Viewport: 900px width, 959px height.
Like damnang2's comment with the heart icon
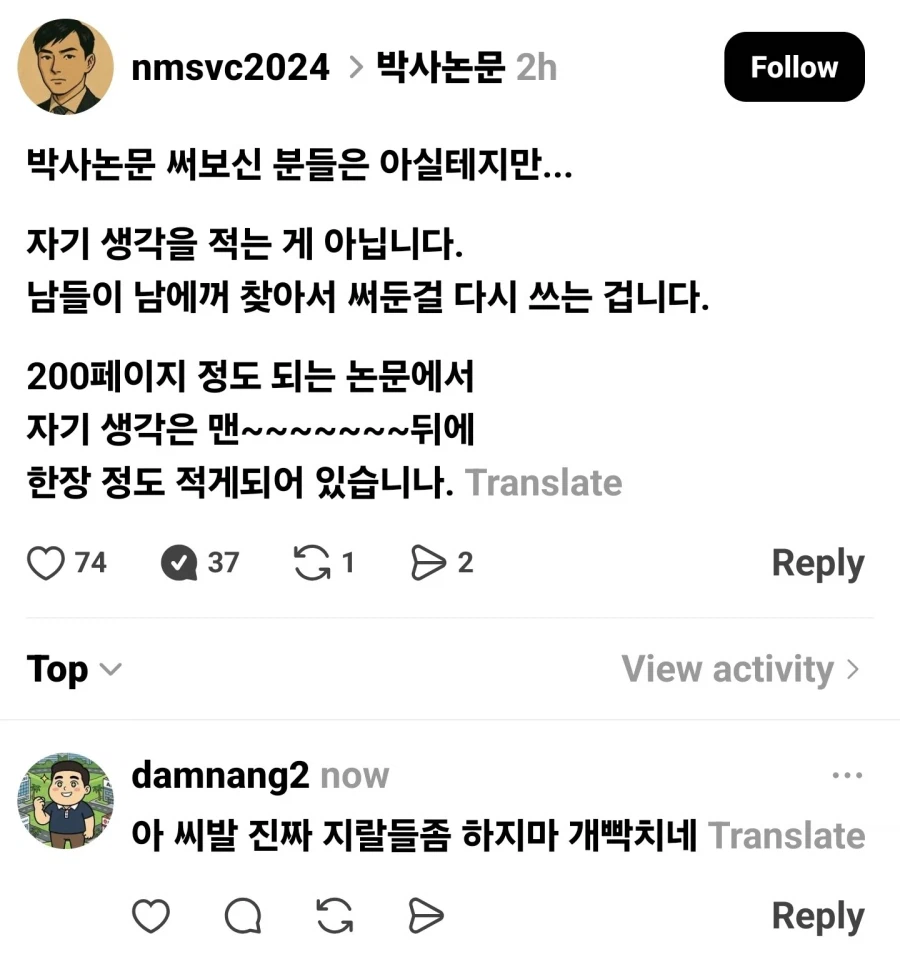point(150,915)
